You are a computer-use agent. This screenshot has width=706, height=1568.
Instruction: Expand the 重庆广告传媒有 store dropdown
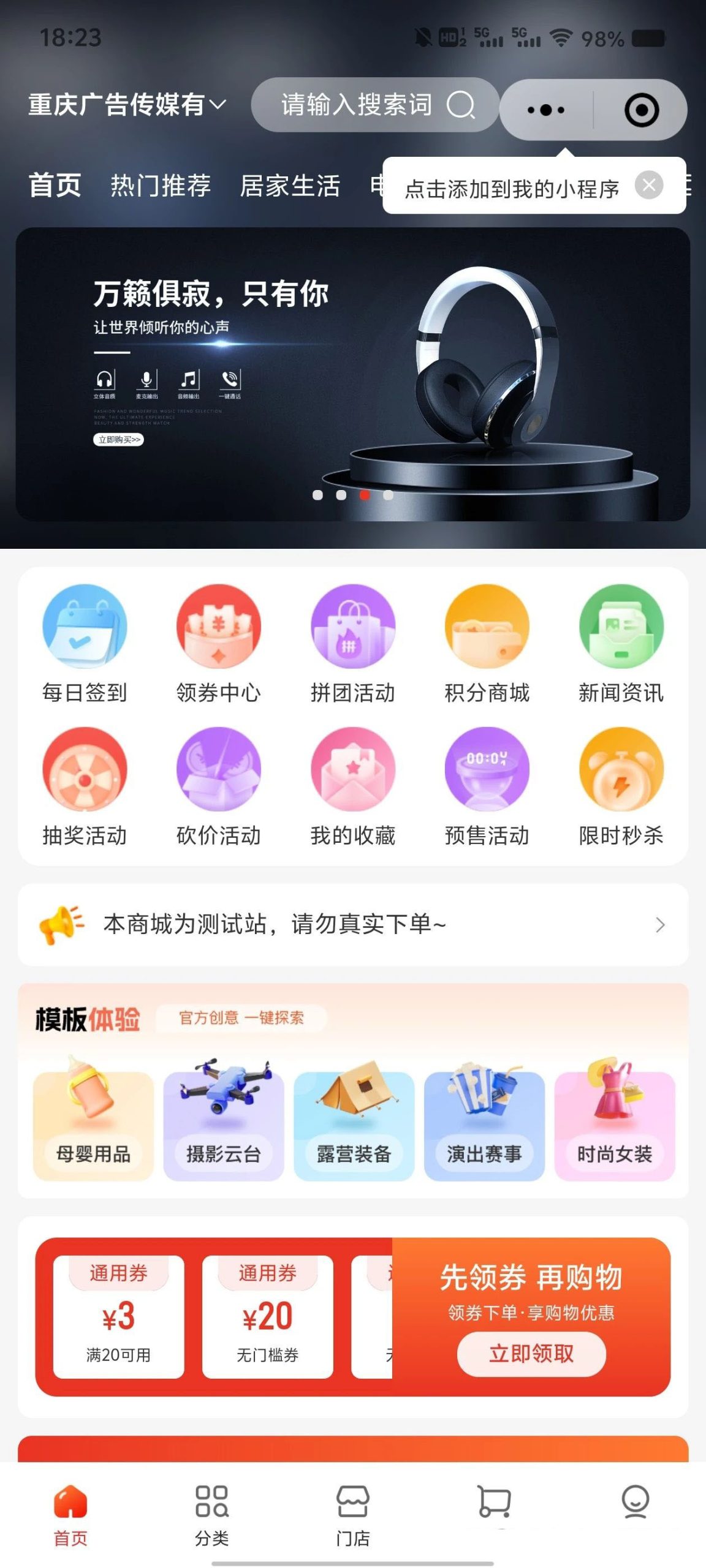tap(127, 105)
